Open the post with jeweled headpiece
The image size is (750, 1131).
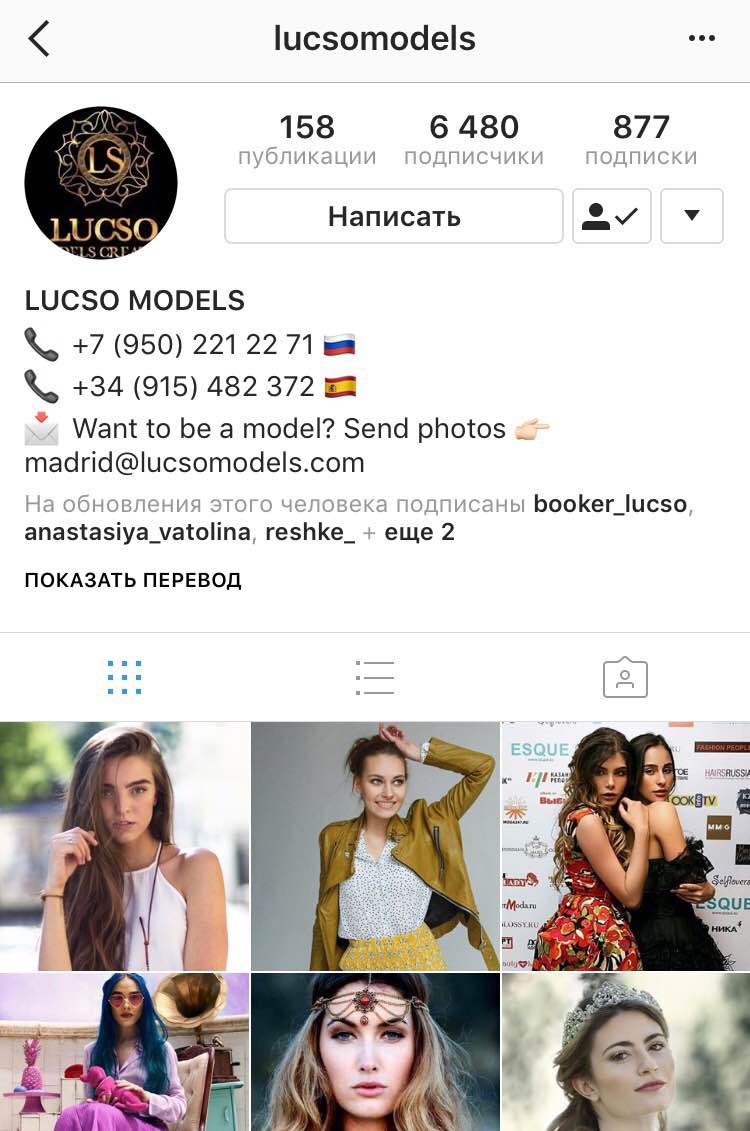(375, 1052)
